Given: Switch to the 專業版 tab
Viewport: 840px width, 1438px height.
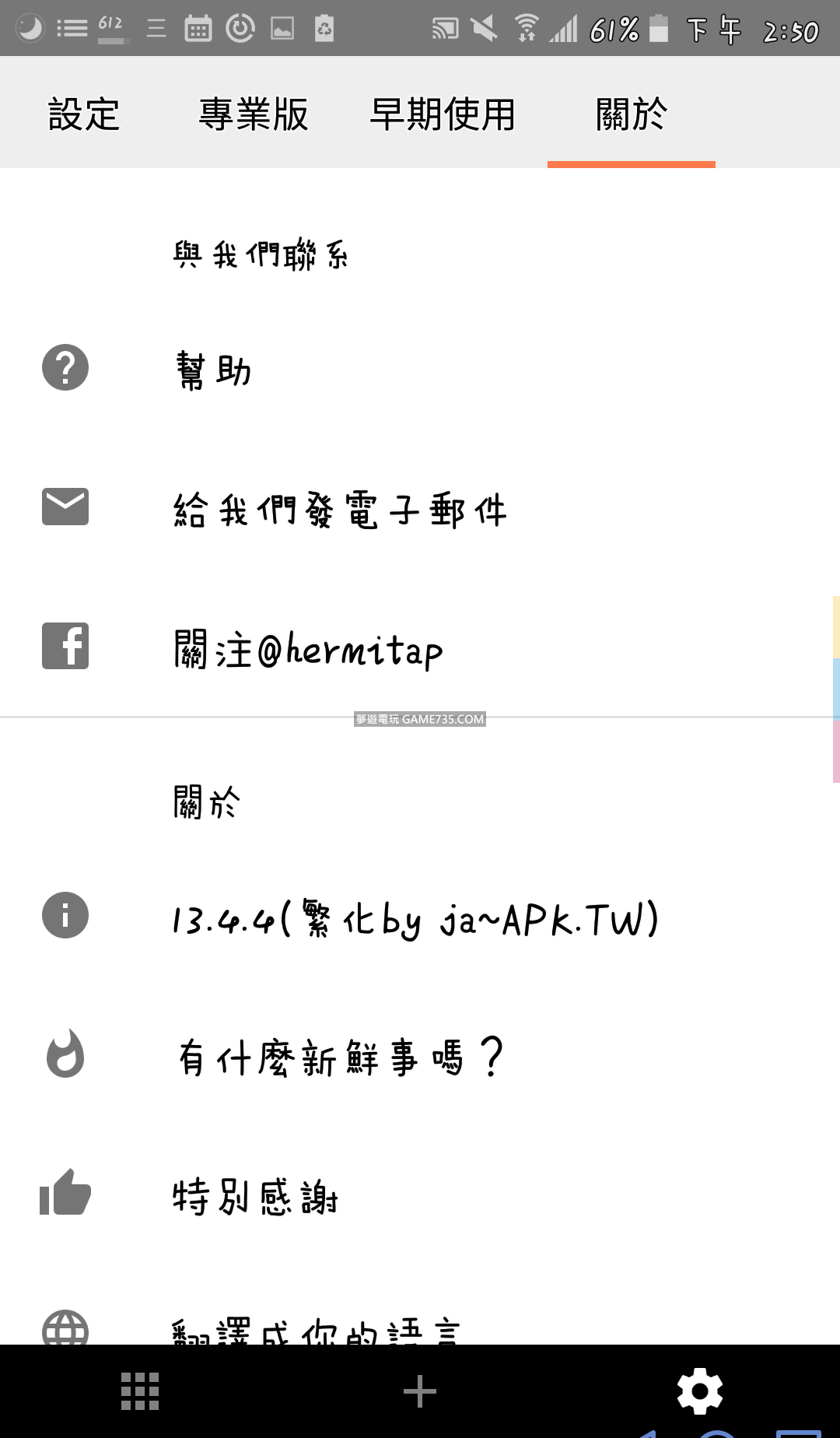Looking at the screenshot, I should coord(254,114).
